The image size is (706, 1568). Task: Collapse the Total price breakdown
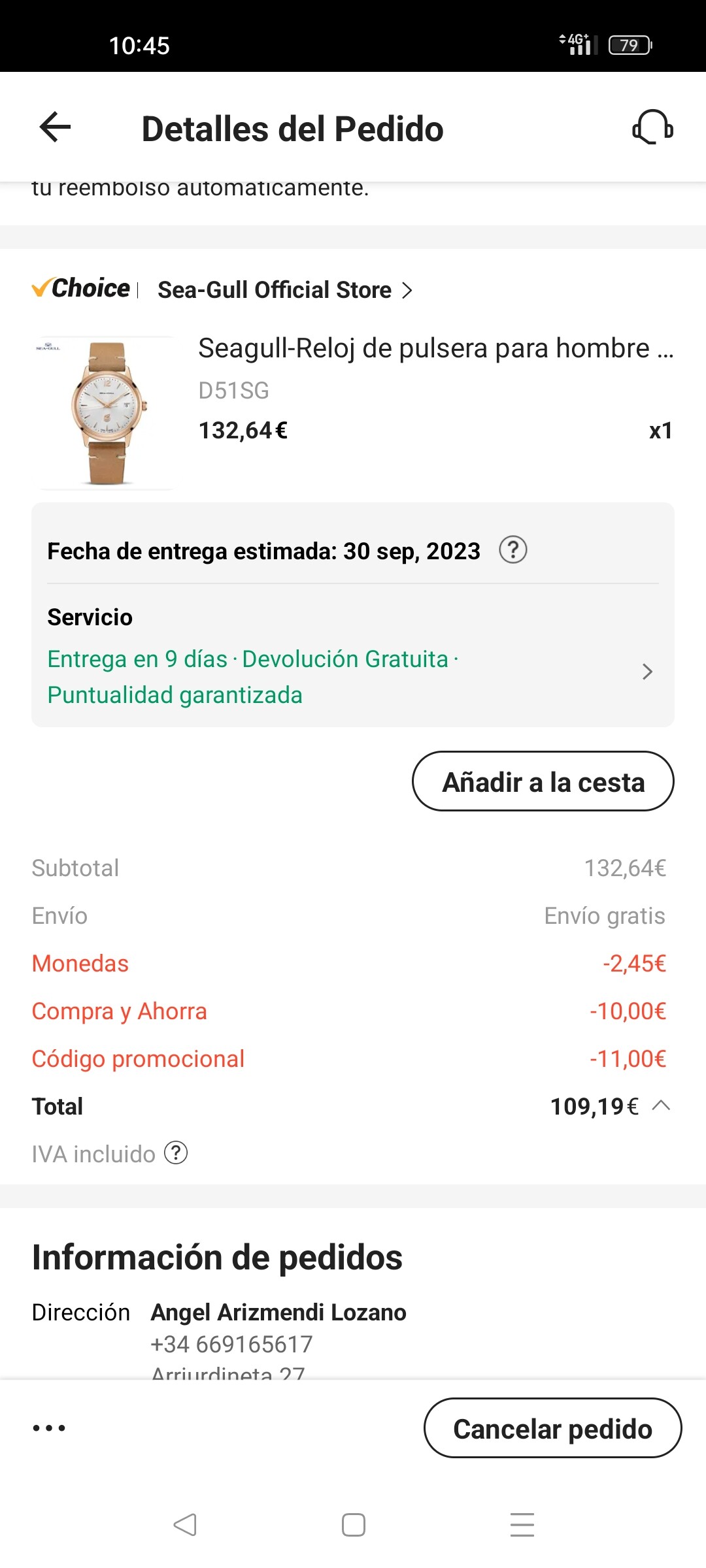tap(662, 1105)
